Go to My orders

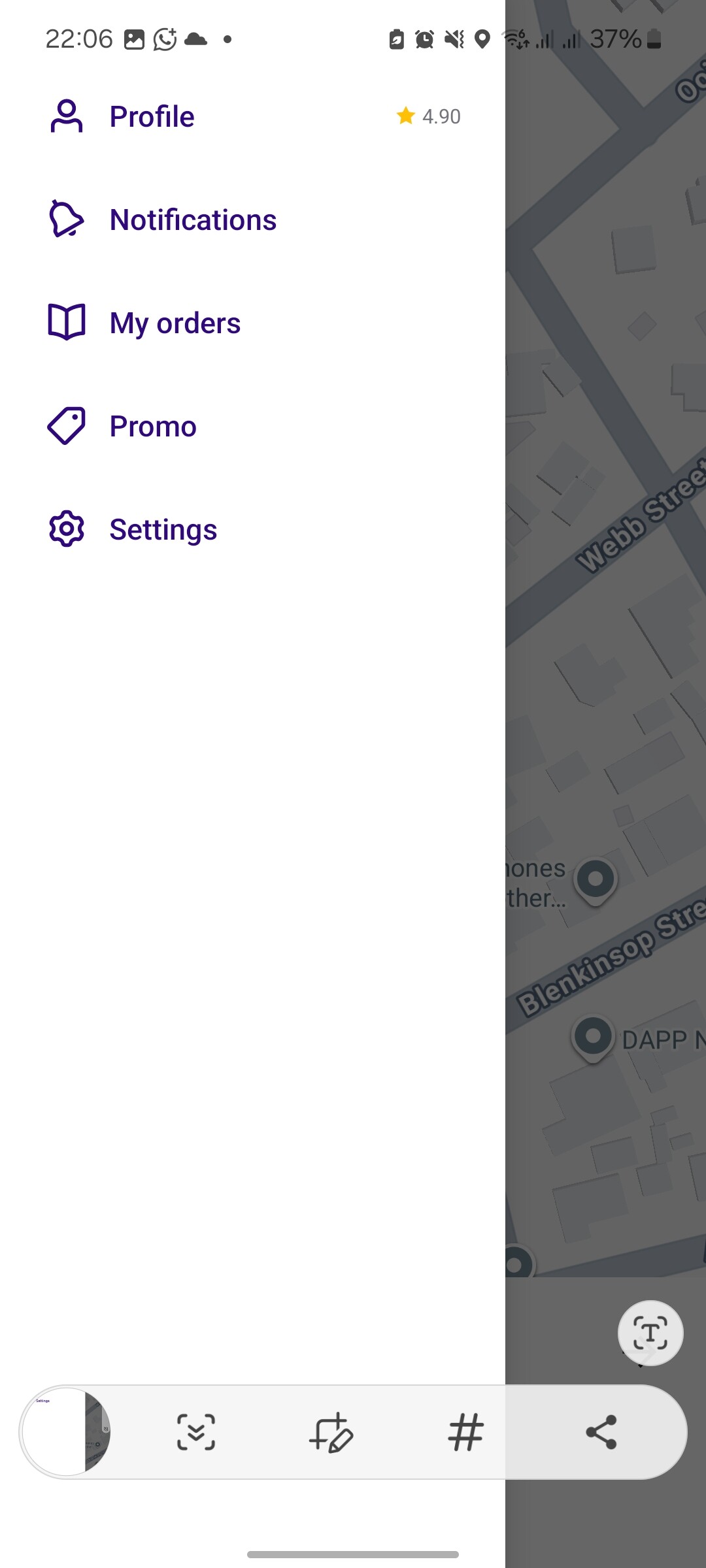coord(175,323)
